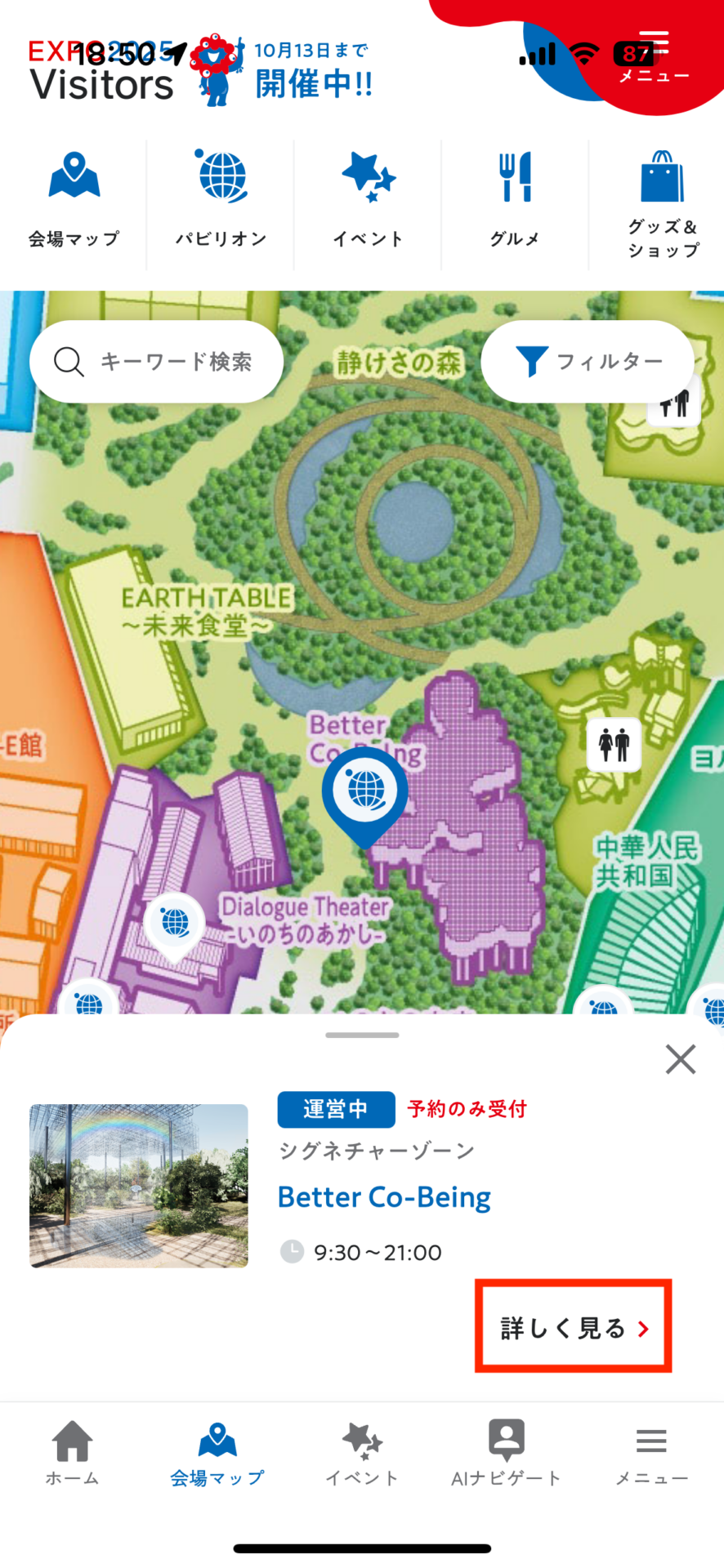
Task: Switch to the ホーム tab
Action: pos(72,1454)
